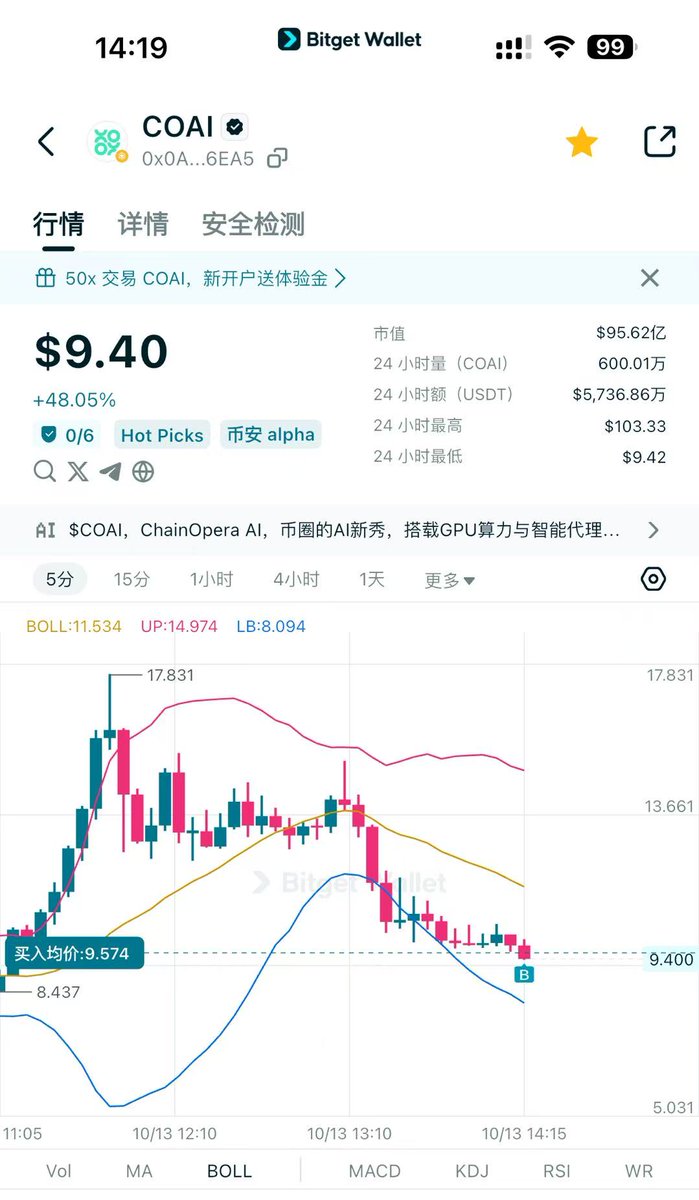699x1200 pixels.
Task: Open chart settings hexagon icon
Action: (652, 579)
